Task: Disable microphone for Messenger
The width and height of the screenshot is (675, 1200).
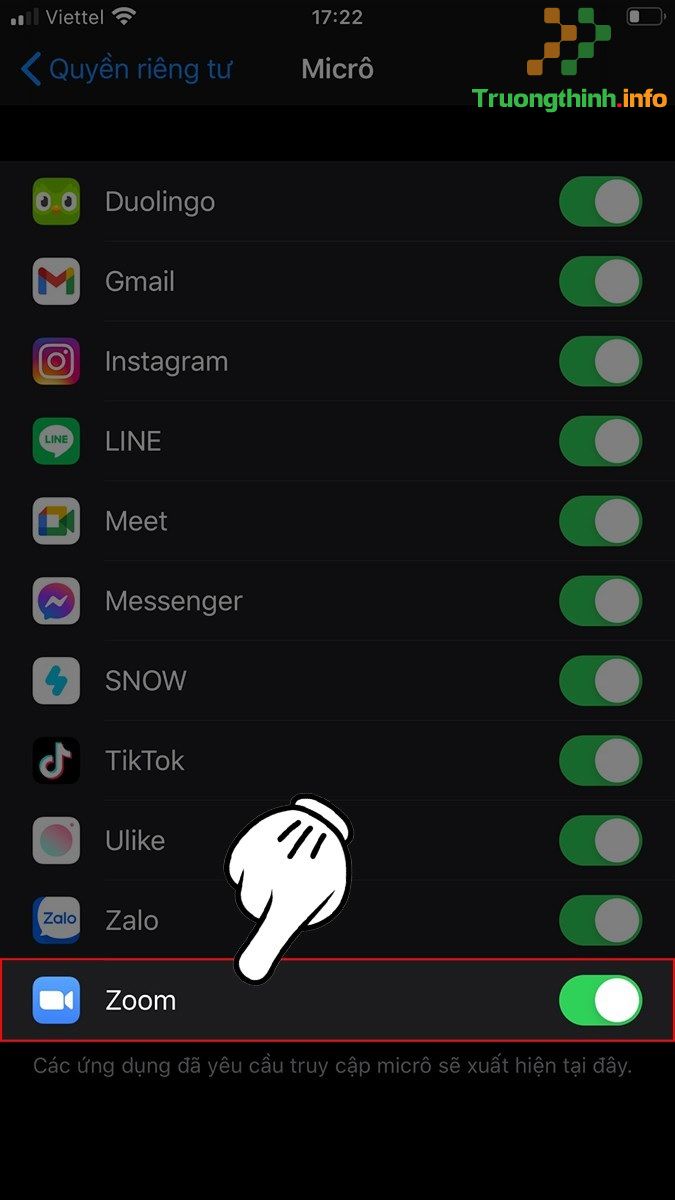Action: 600,601
